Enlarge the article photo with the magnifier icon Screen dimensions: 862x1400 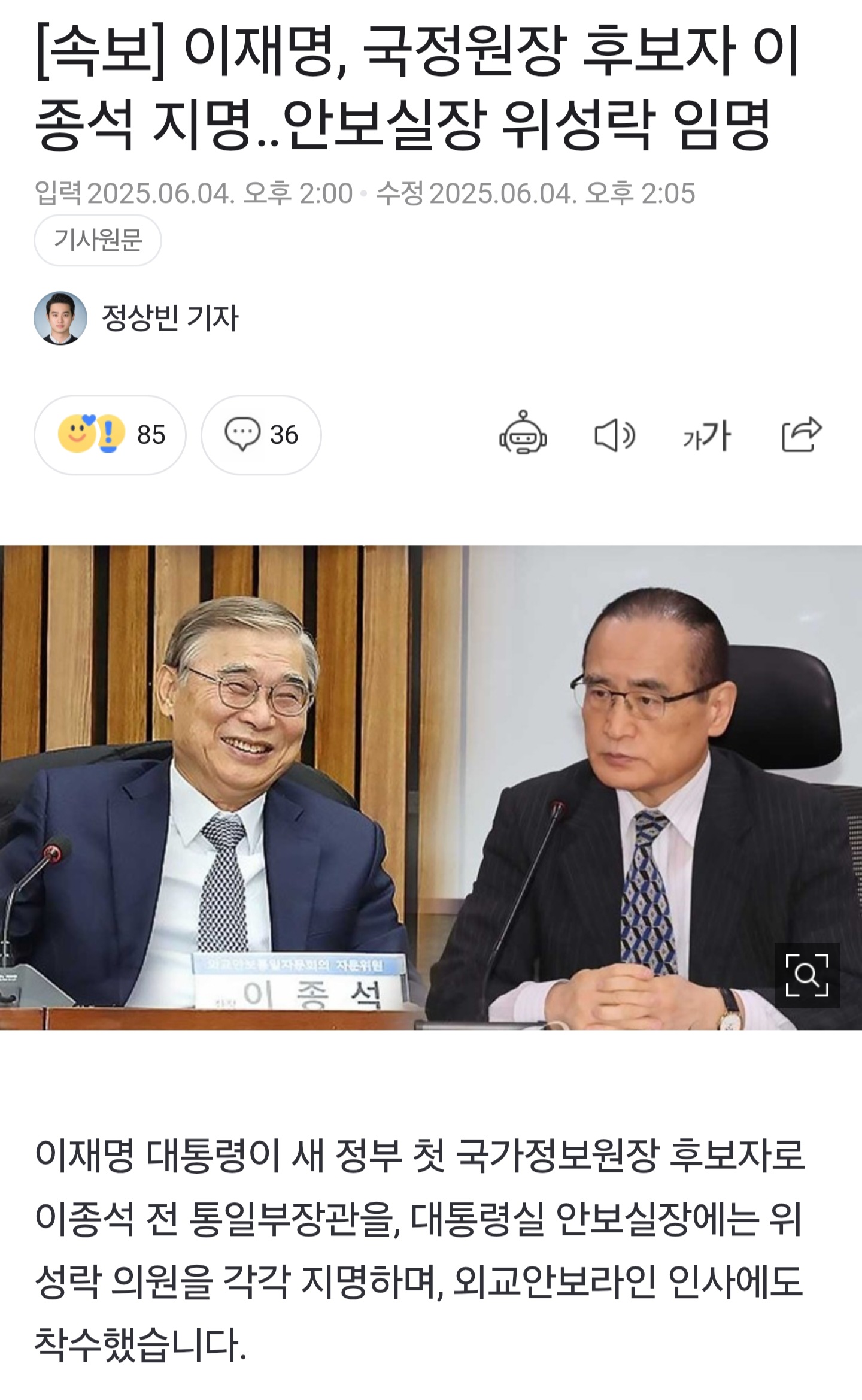(x=806, y=975)
